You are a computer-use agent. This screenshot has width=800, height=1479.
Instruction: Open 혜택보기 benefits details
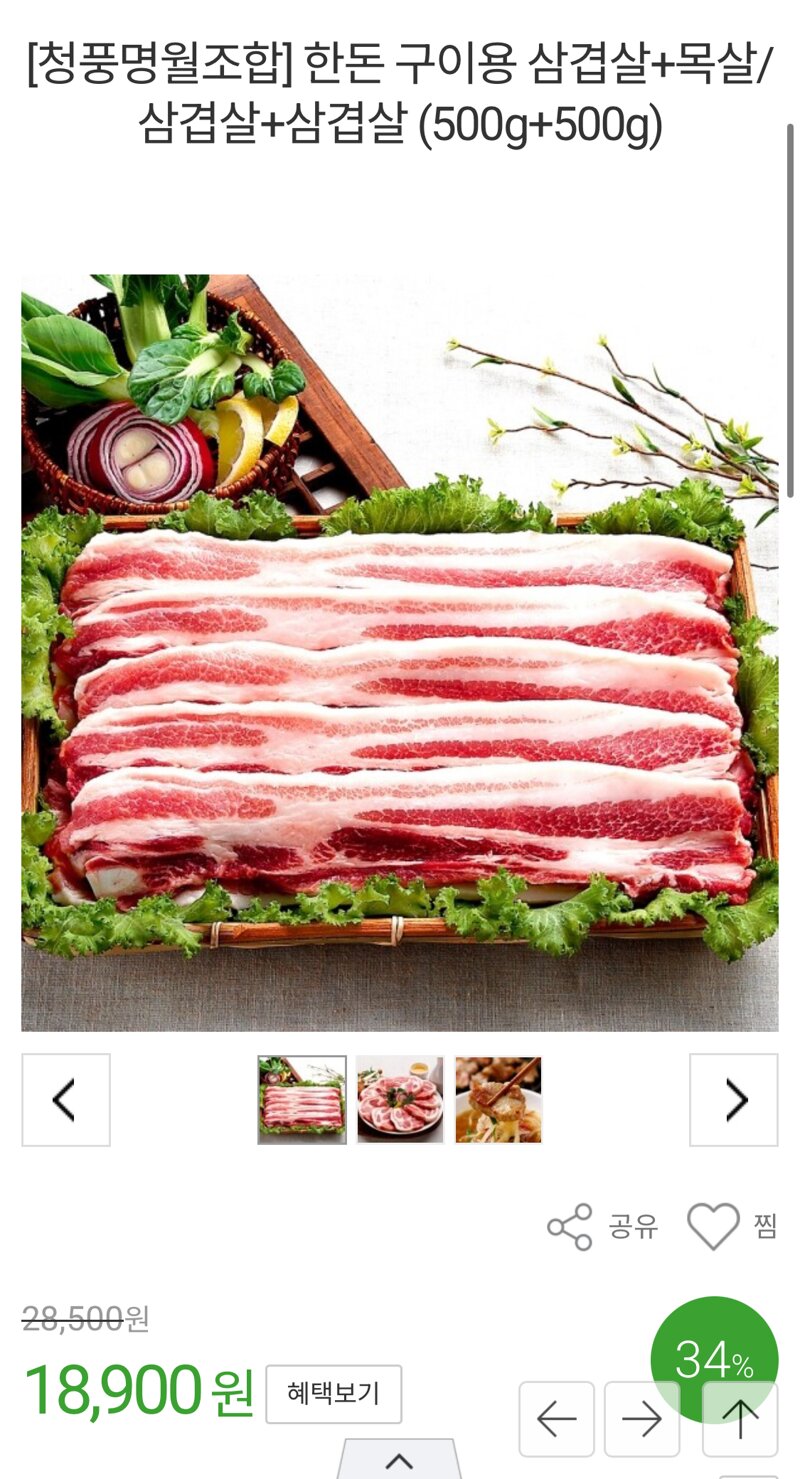click(333, 1393)
